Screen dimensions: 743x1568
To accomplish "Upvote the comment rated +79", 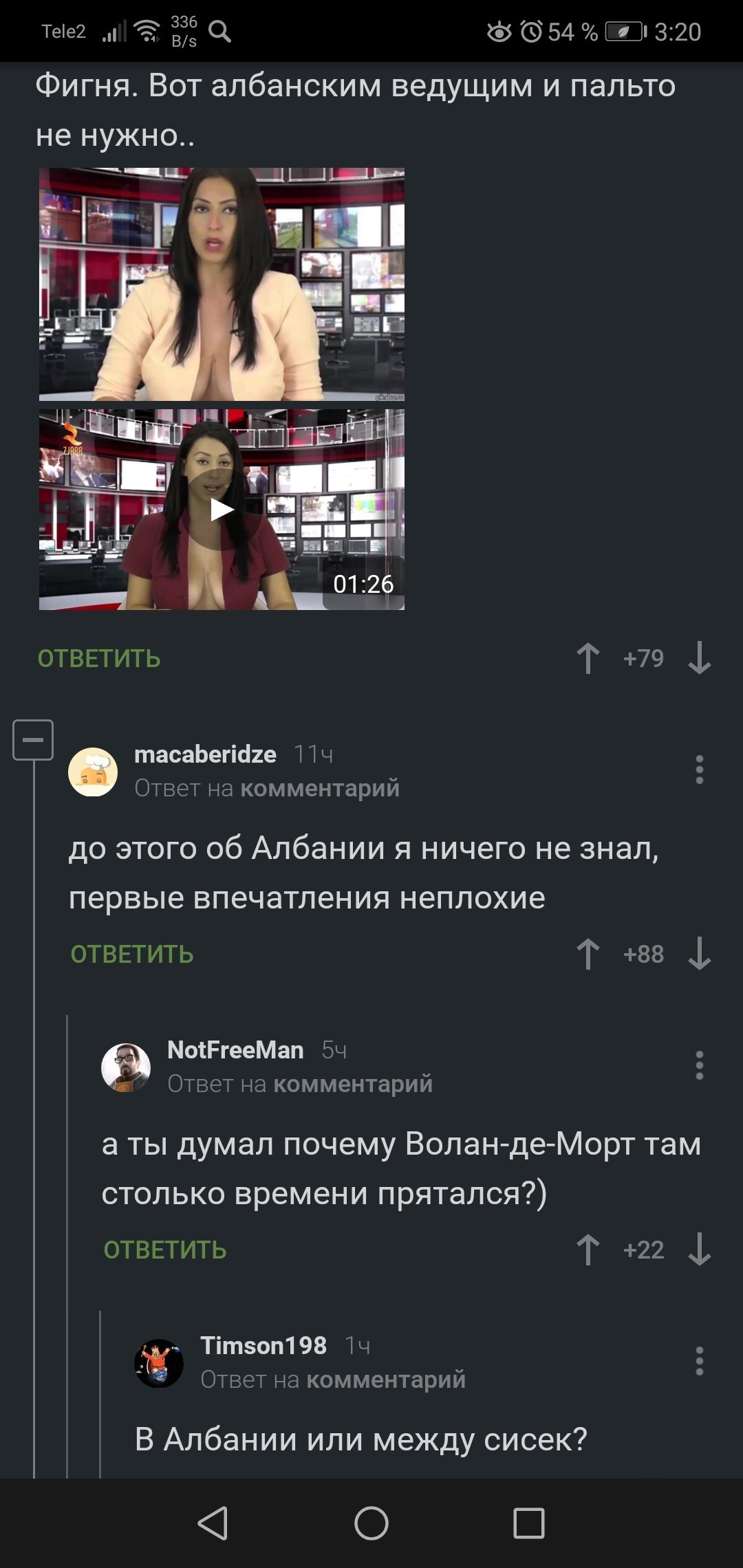I will [588, 658].
